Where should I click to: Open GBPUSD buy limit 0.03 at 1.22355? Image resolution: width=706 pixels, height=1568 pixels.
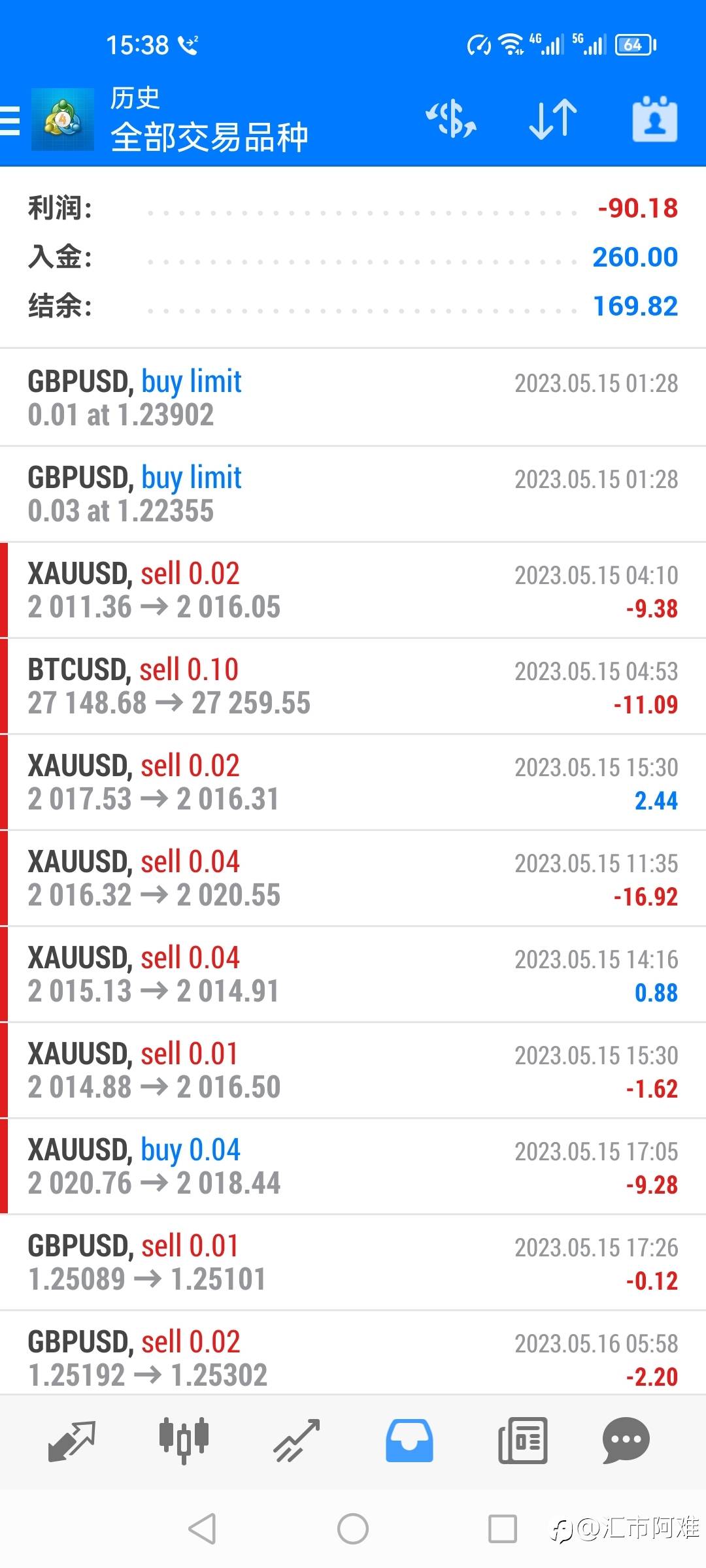coord(353,494)
